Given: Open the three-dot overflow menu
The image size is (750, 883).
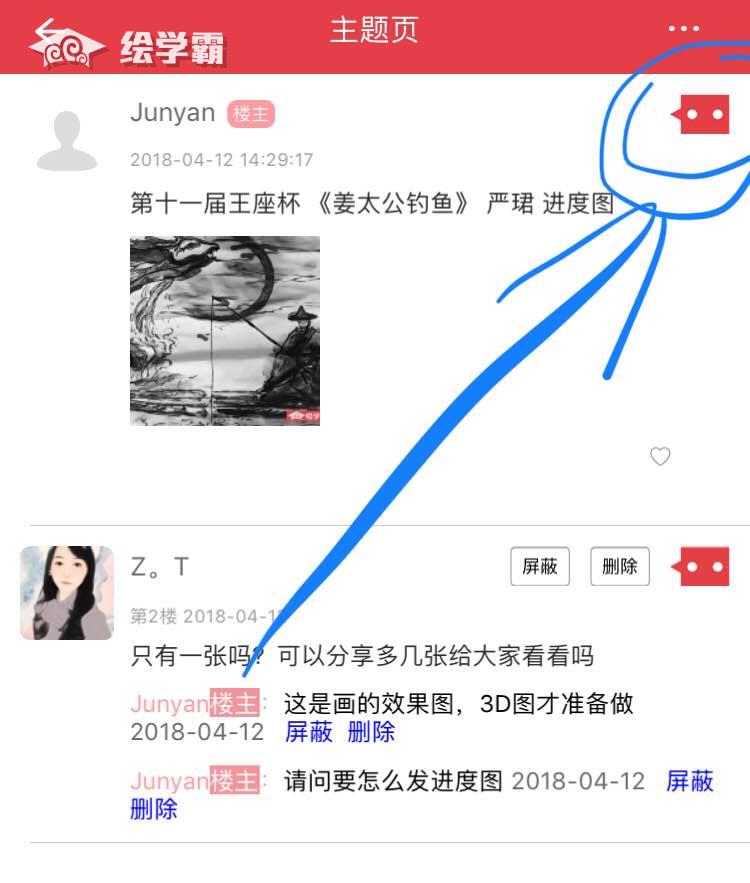Looking at the screenshot, I should (x=684, y=29).
